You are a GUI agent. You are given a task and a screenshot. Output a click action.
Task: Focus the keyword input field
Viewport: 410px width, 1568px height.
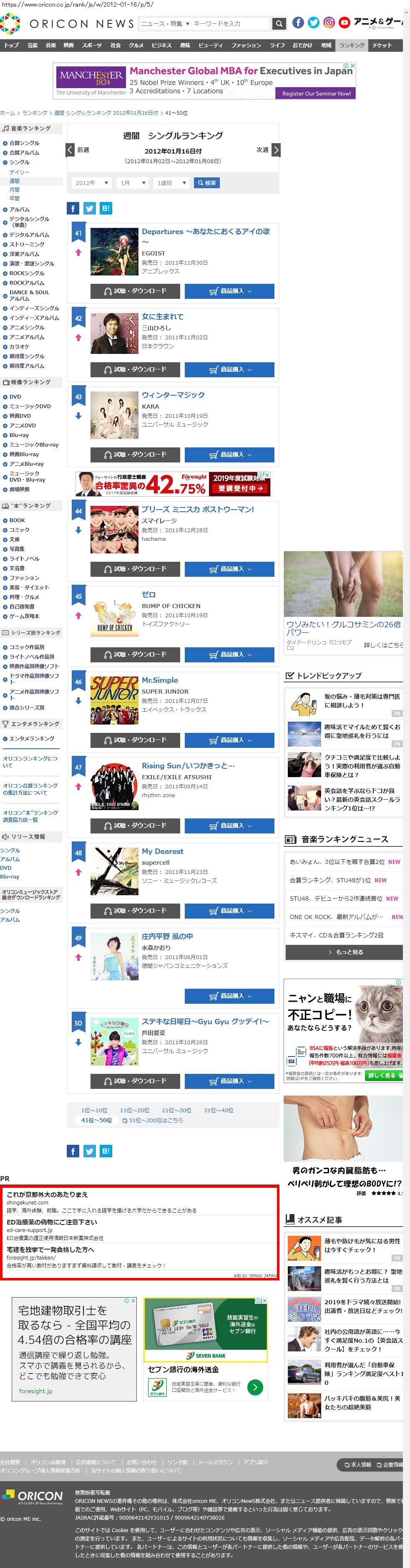point(230,24)
